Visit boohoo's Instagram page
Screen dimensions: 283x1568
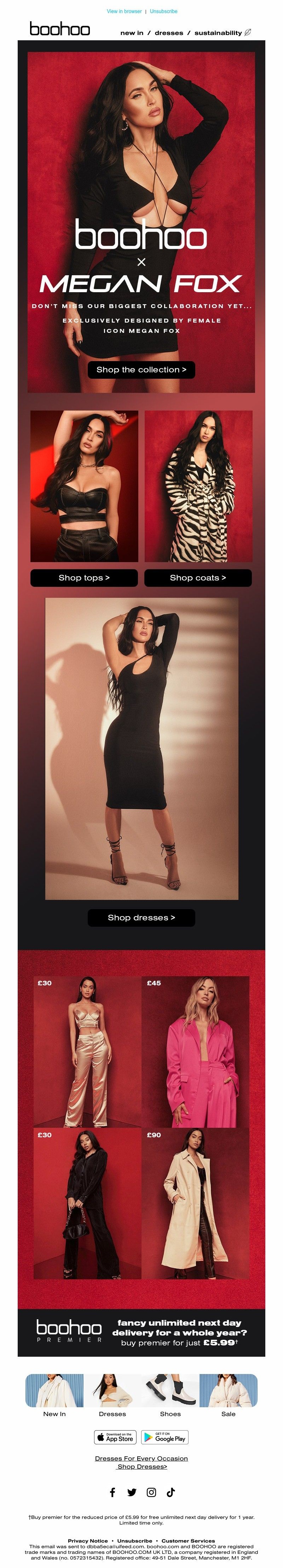point(151,1492)
